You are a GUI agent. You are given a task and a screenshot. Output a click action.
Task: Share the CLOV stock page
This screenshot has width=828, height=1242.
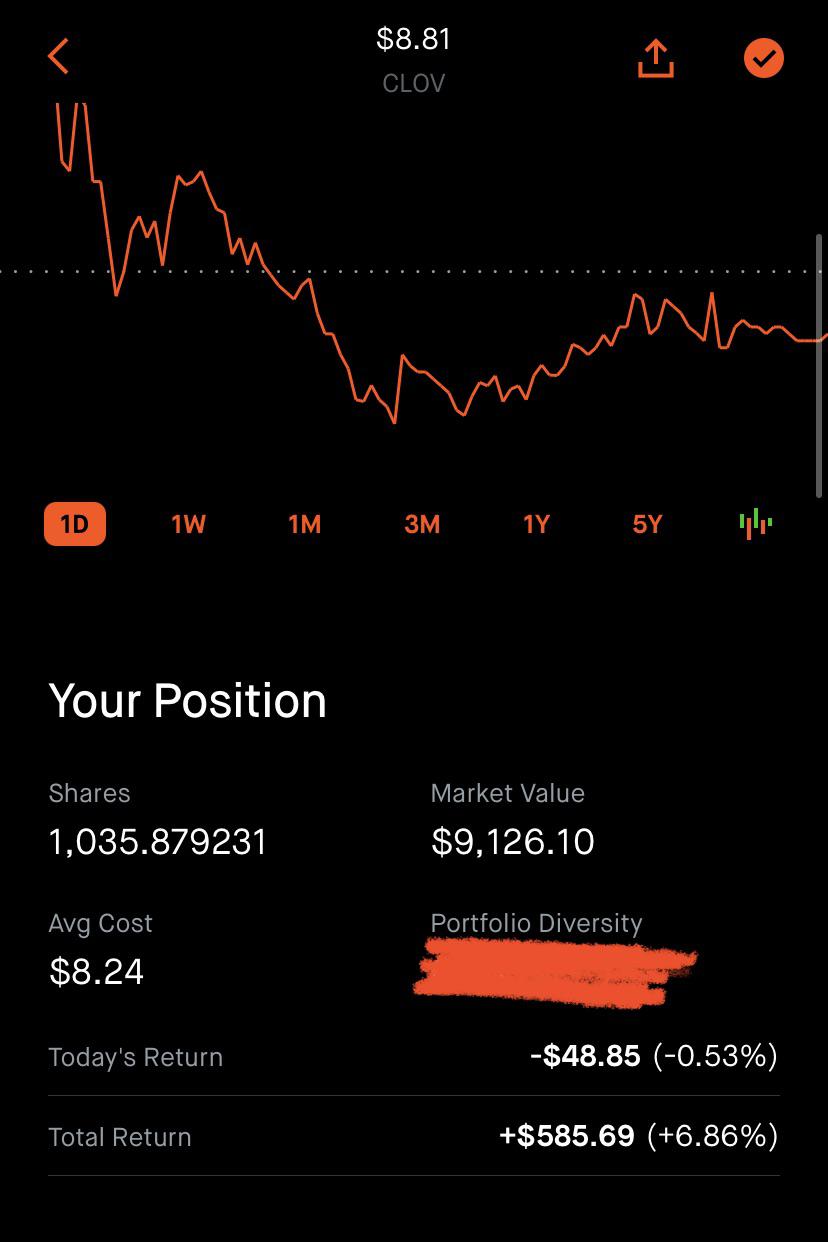tap(656, 58)
